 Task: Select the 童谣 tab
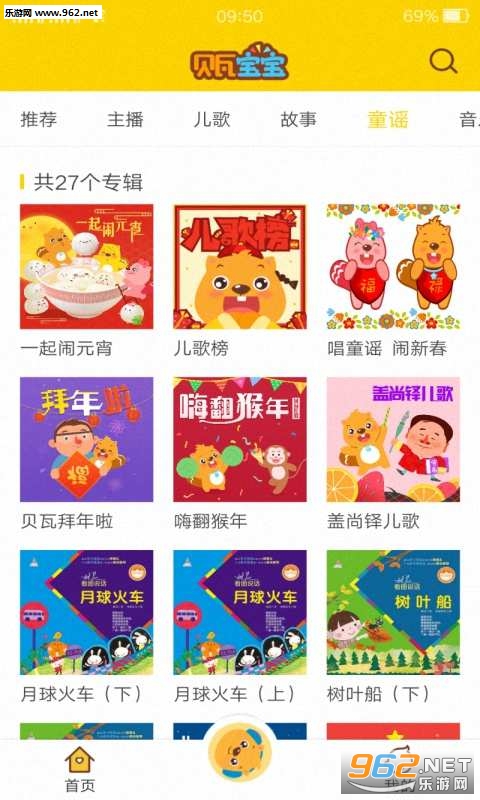[388, 119]
